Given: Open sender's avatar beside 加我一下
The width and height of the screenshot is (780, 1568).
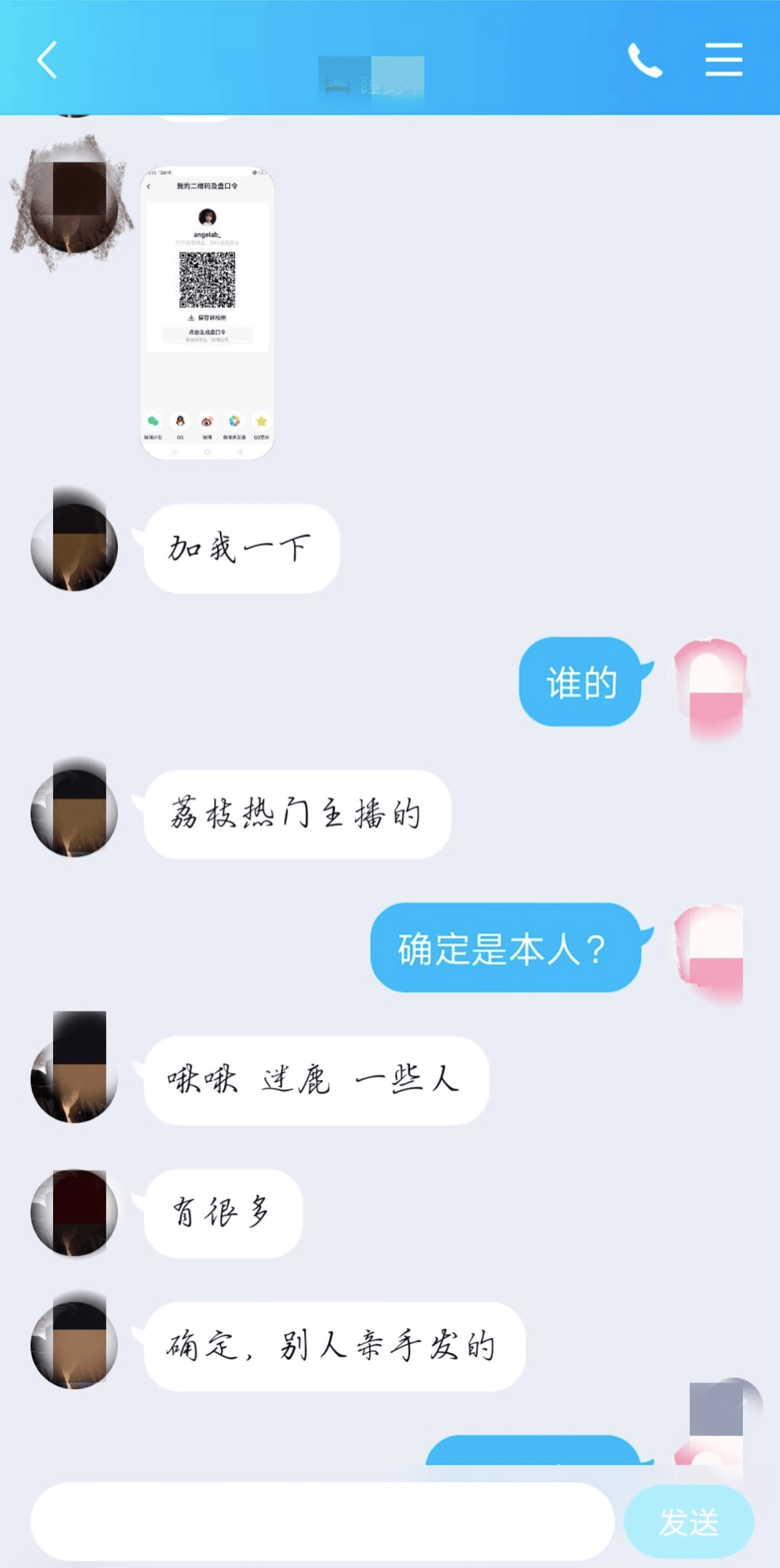Looking at the screenshot, I should pyautogui.click(x=74, y=547).
